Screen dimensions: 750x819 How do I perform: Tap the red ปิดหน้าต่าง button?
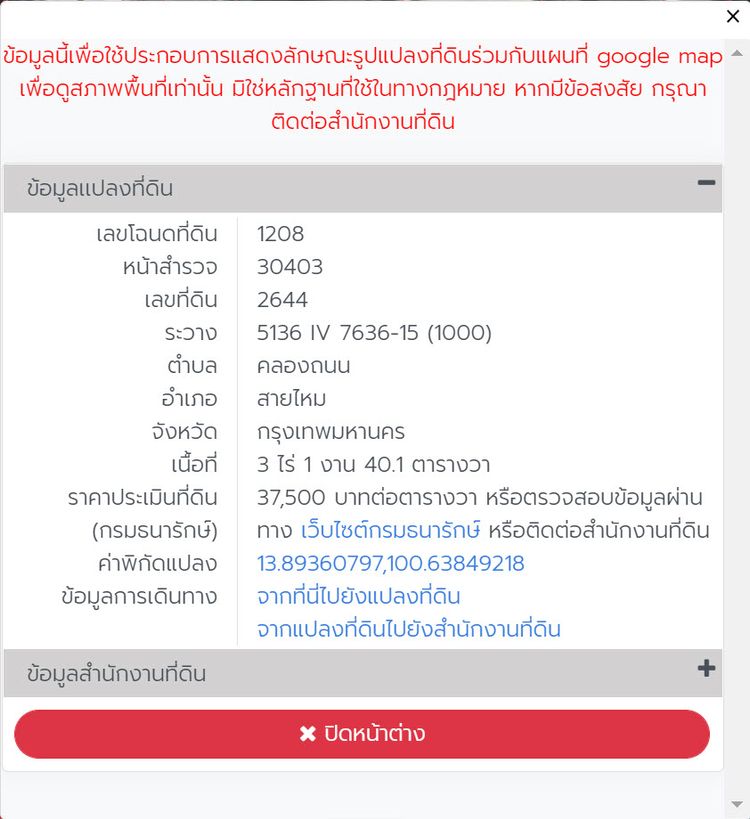(362, 734)
